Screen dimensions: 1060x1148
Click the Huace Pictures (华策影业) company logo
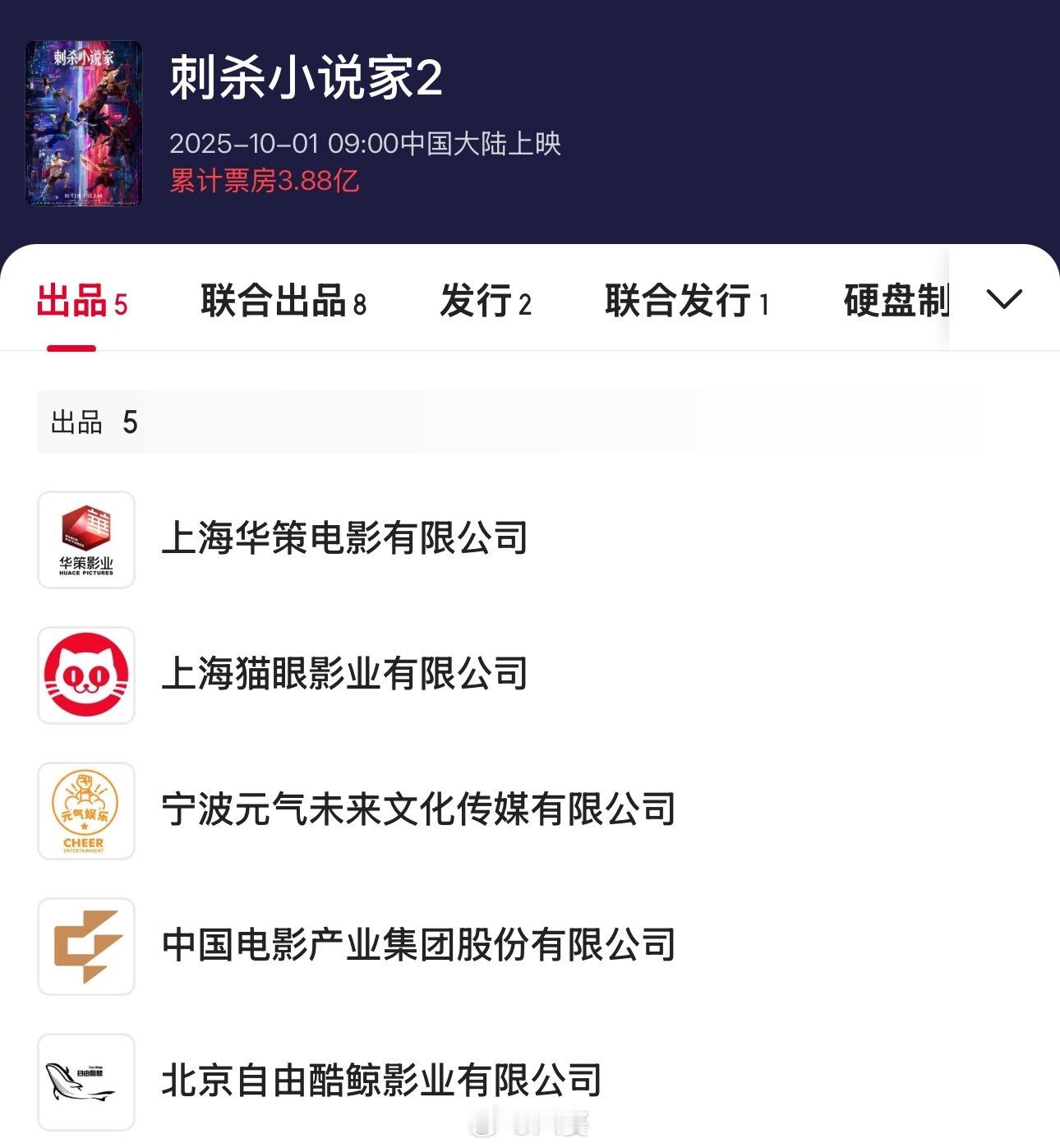85,539
